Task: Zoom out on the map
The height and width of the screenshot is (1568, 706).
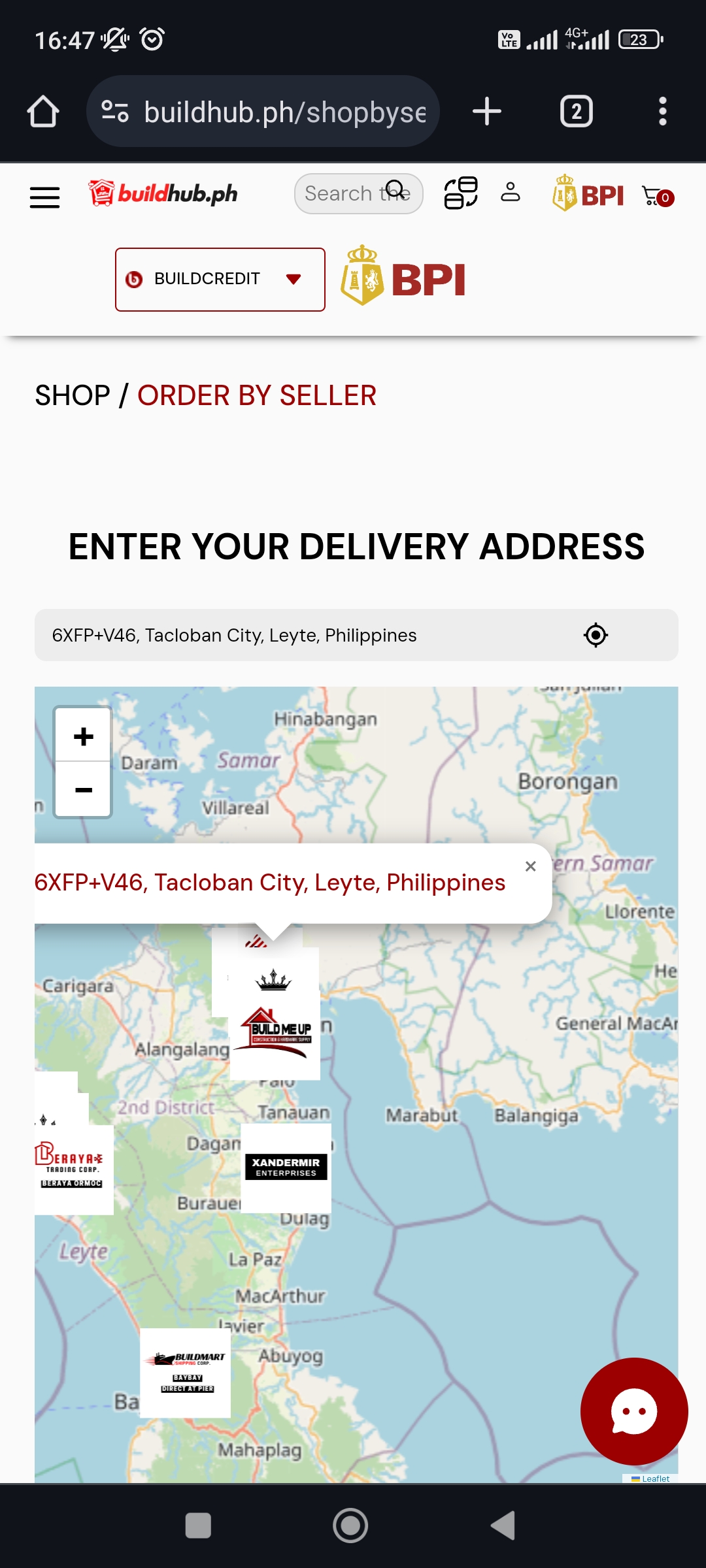Action: point(83,790)
